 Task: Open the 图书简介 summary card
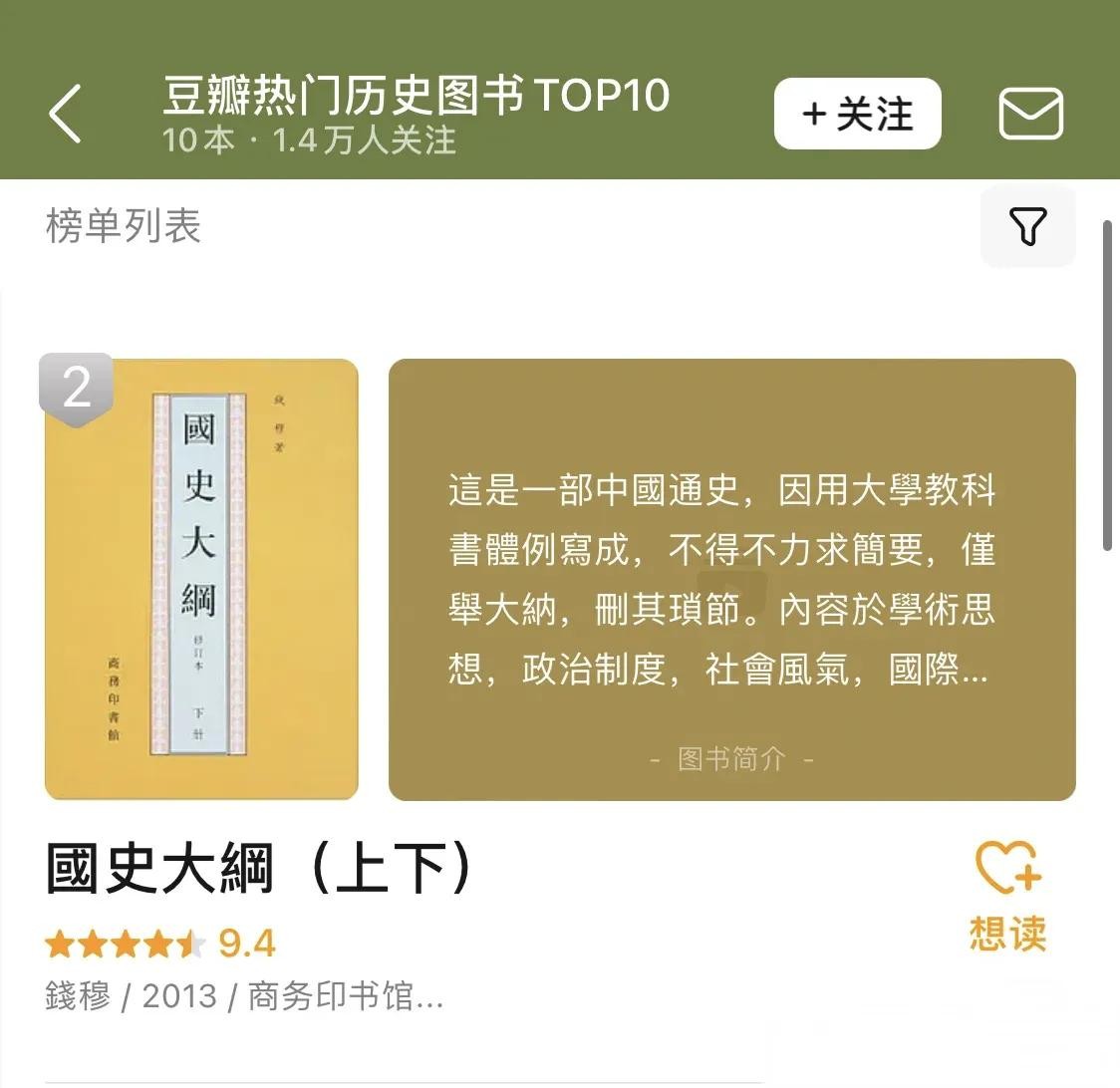tap(731, 579)
